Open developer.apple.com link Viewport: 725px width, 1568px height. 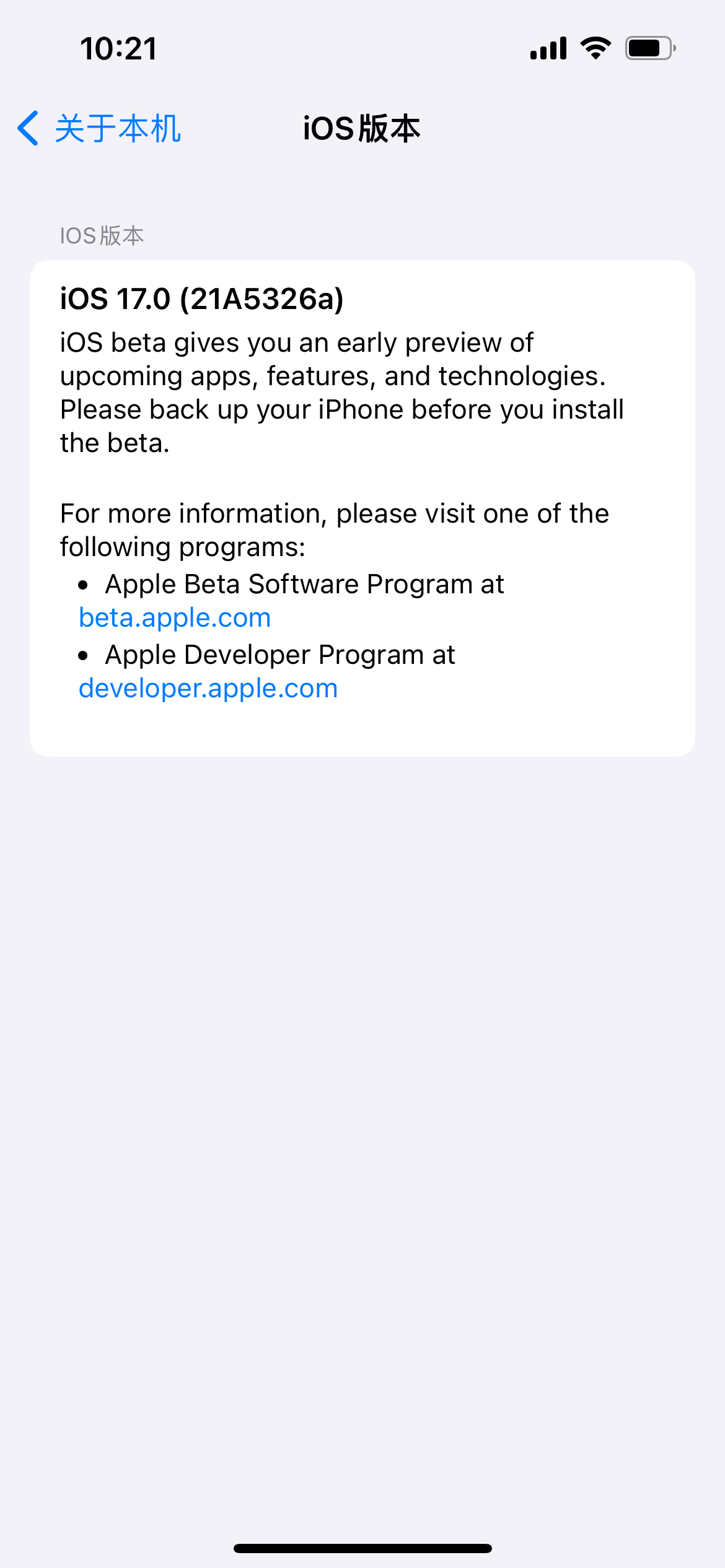coord(208,687)
